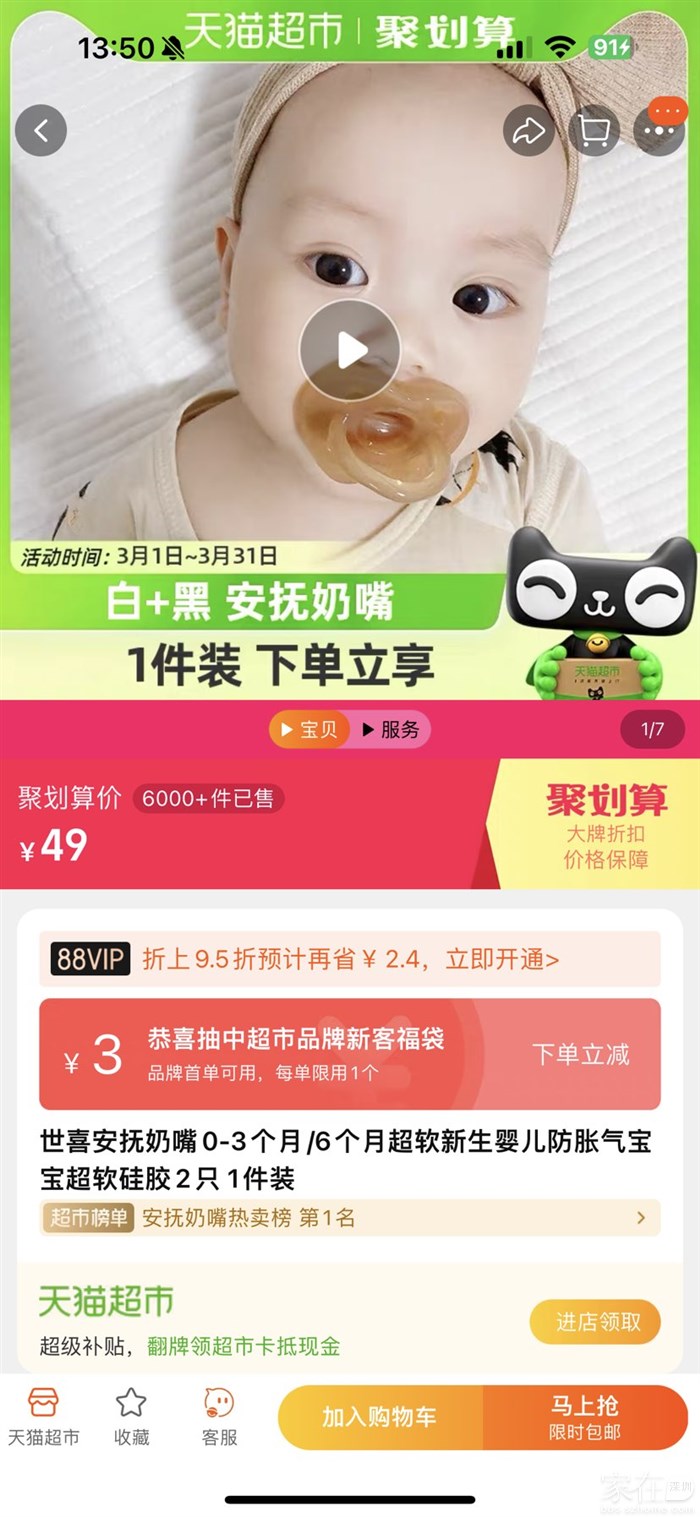
Task: Tap 加入购物车 to add to cart
Action: [380, 1417]
